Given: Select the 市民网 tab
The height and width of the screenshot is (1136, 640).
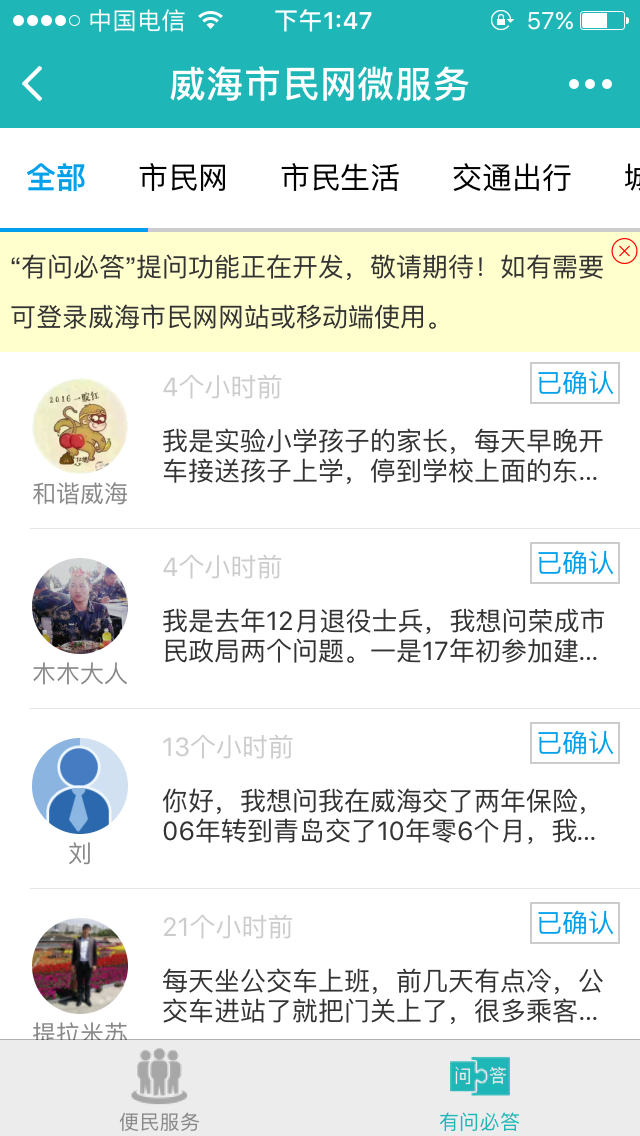Looking at the screenshot, I should (x=183, y=178).
